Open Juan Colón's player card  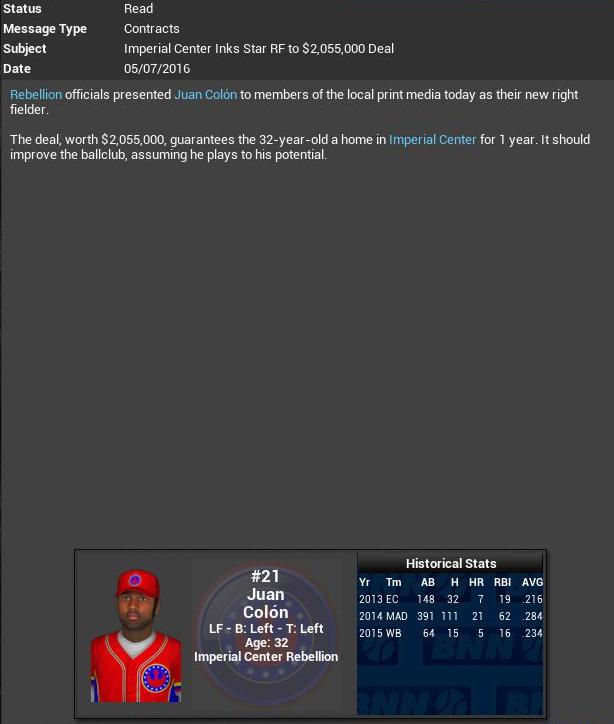(x=136, y=634)
